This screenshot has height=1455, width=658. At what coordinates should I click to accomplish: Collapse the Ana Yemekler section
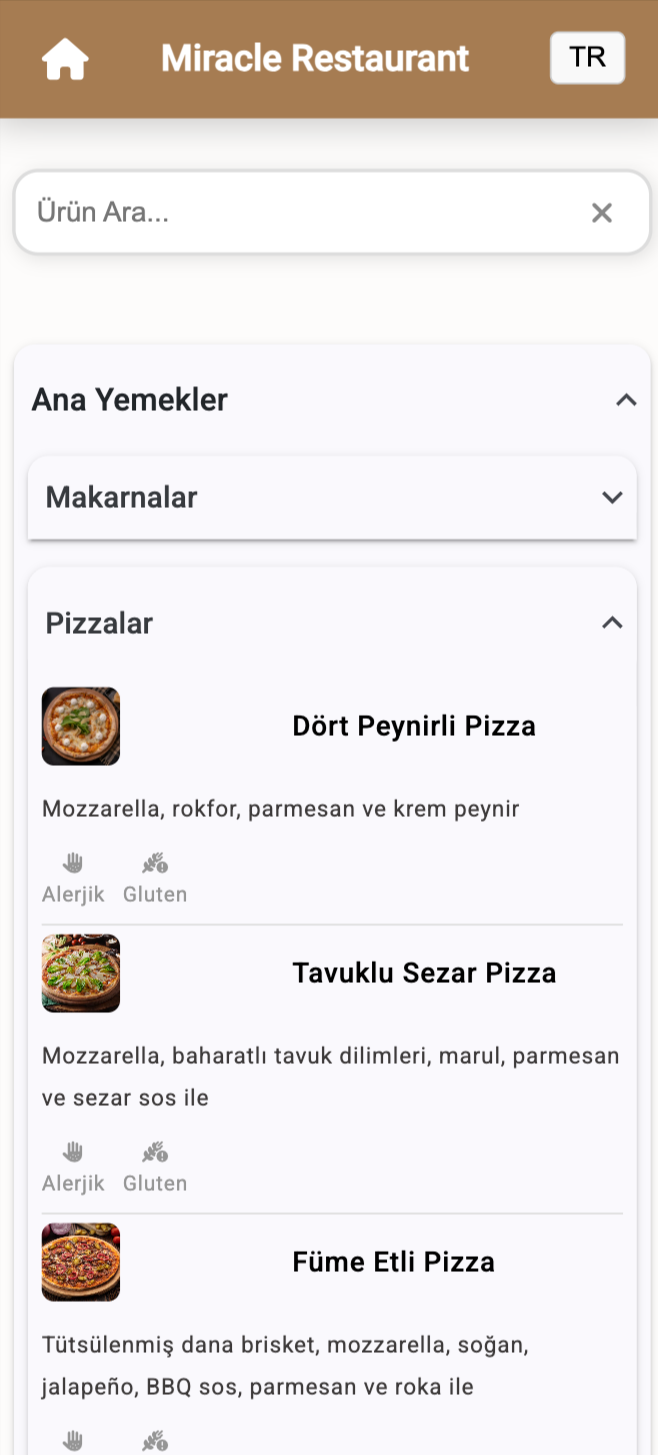[x=626, y=400]
